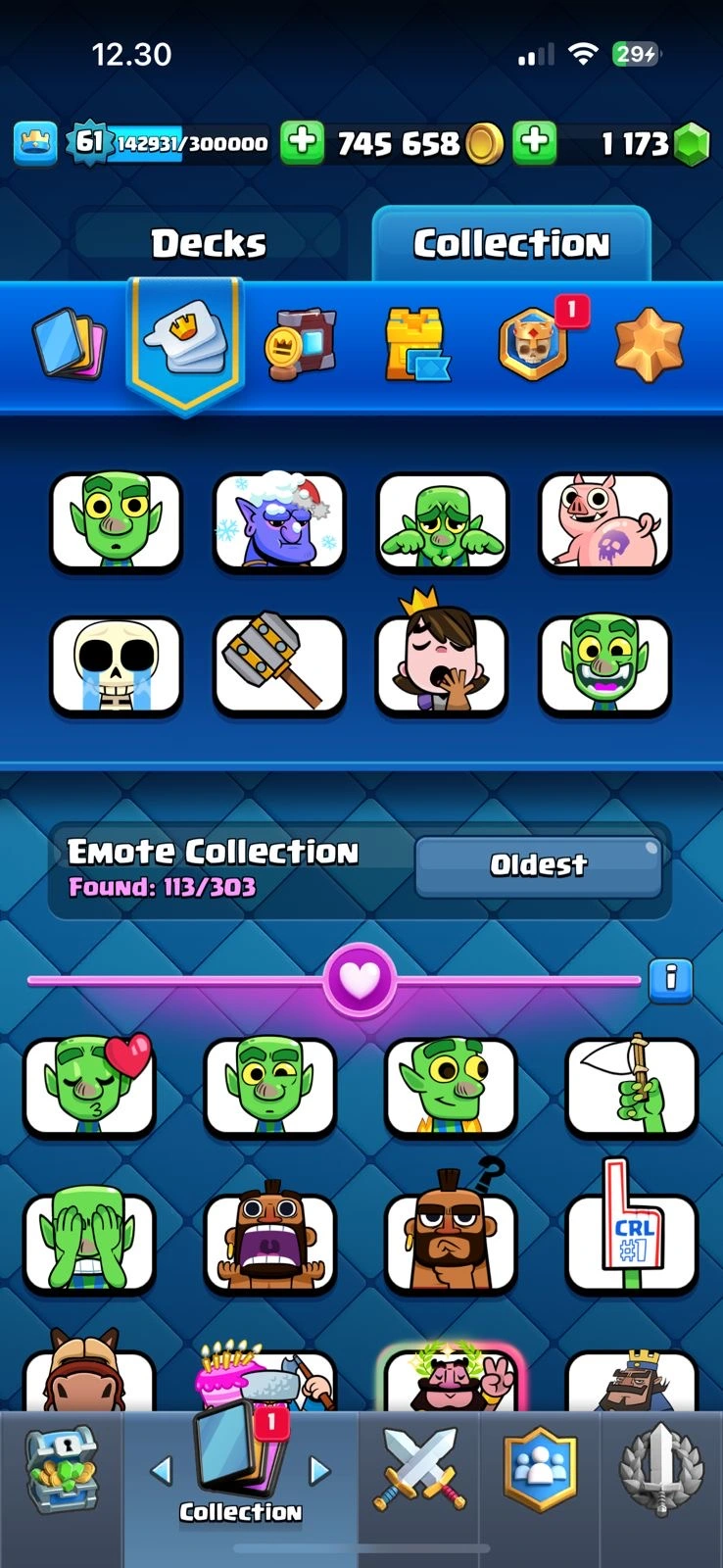Open the sub-tab with the red 1 badge
The image size is (723, 1568).
(x=535, y=345)
